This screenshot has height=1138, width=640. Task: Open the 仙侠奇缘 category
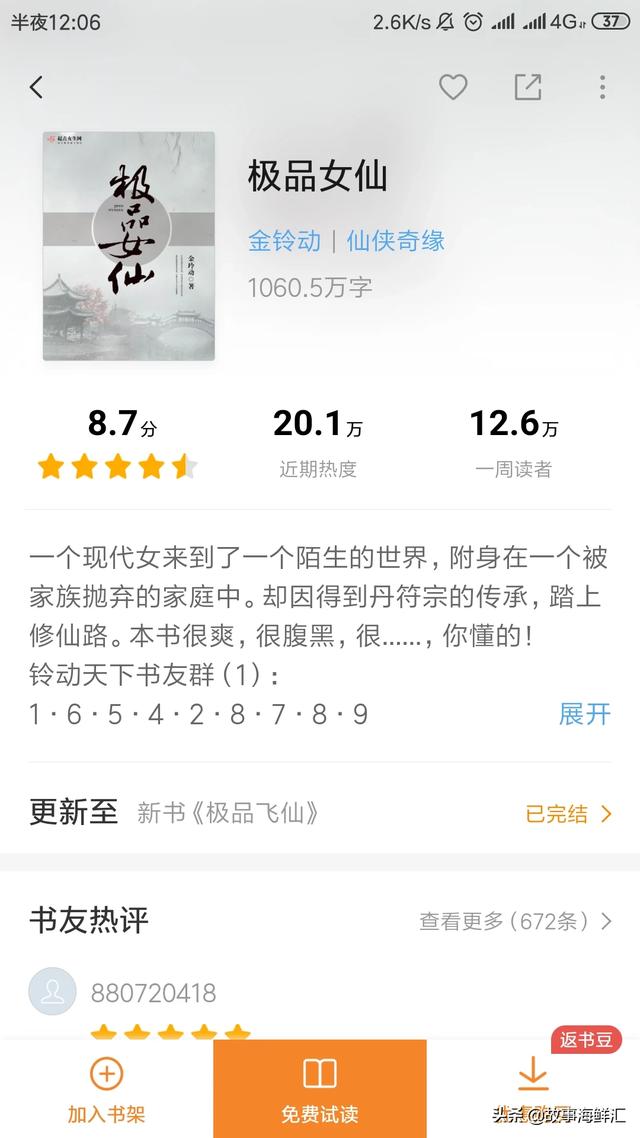pos(396,240)
